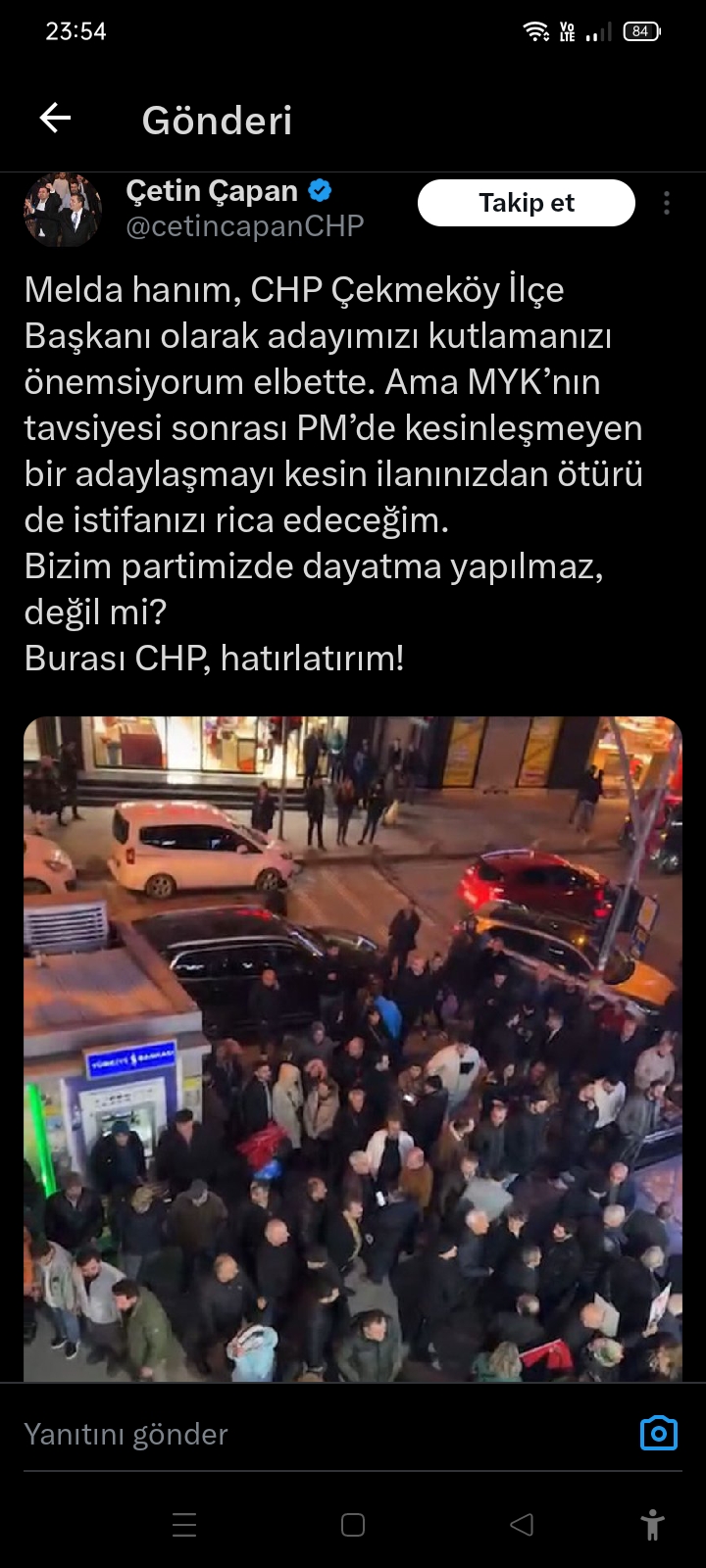Follow Çetin Çapan with Takip et

click(527, 203)
